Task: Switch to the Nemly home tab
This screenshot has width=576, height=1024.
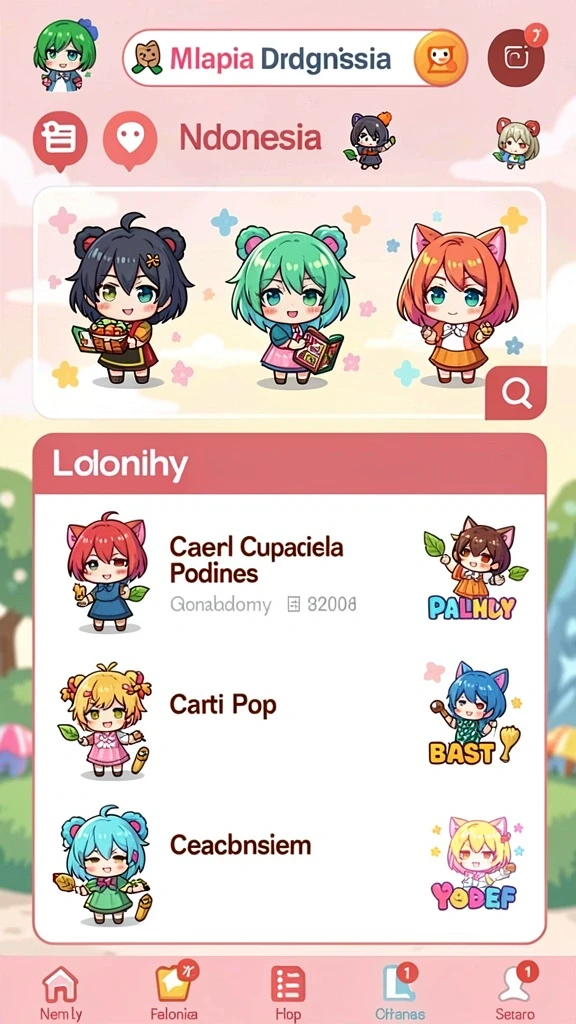Action: [x=60, y=991]
